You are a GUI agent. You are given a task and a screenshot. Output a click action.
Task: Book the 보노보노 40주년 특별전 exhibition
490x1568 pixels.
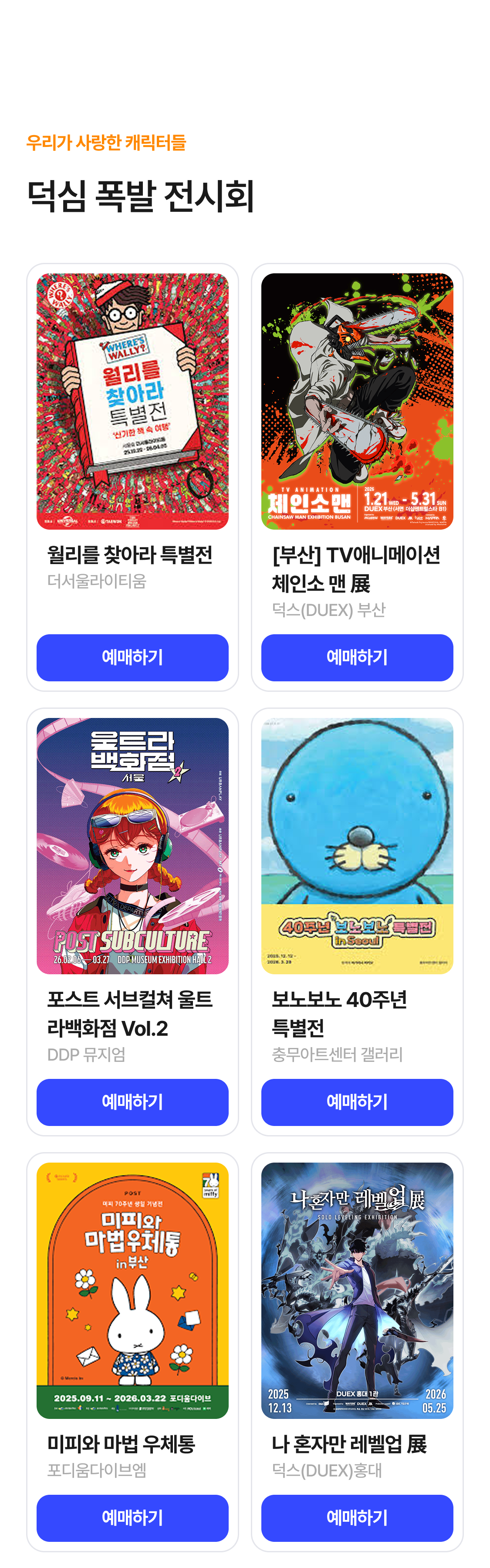point(357,1102)
